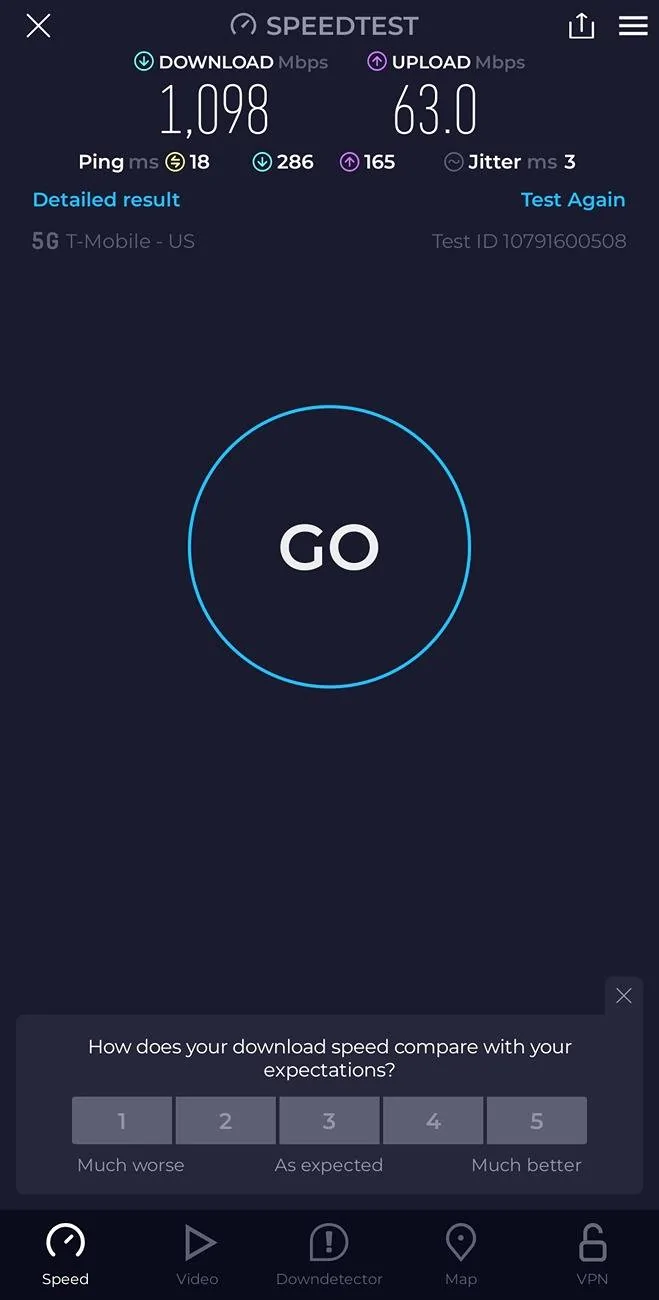Share this speed test result

[581, 26]
